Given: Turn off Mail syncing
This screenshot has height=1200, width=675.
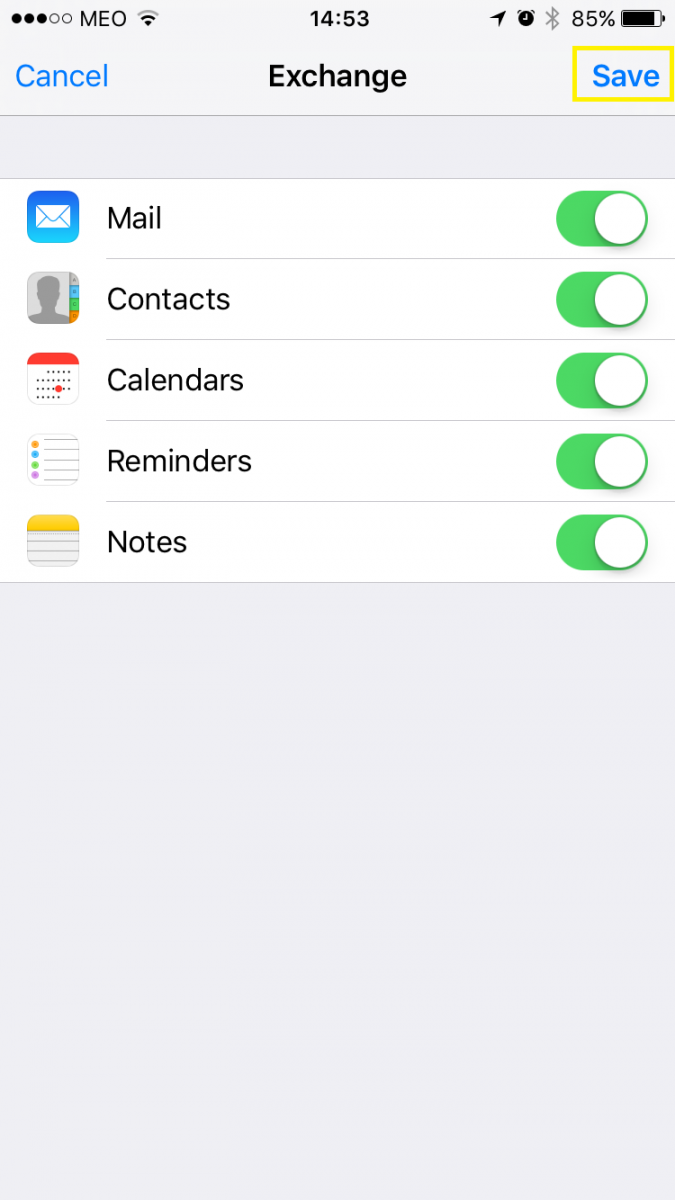Looking at the screenshot, I should (x=601, y=219).
